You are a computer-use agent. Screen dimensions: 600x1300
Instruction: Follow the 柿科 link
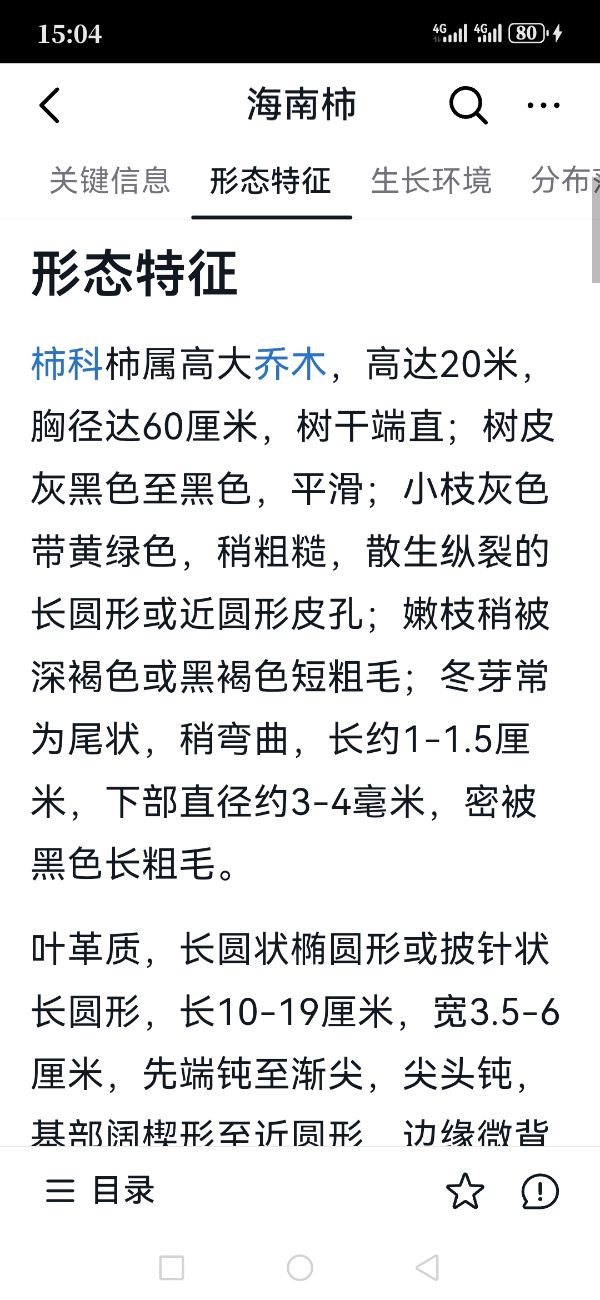[67, 365]
